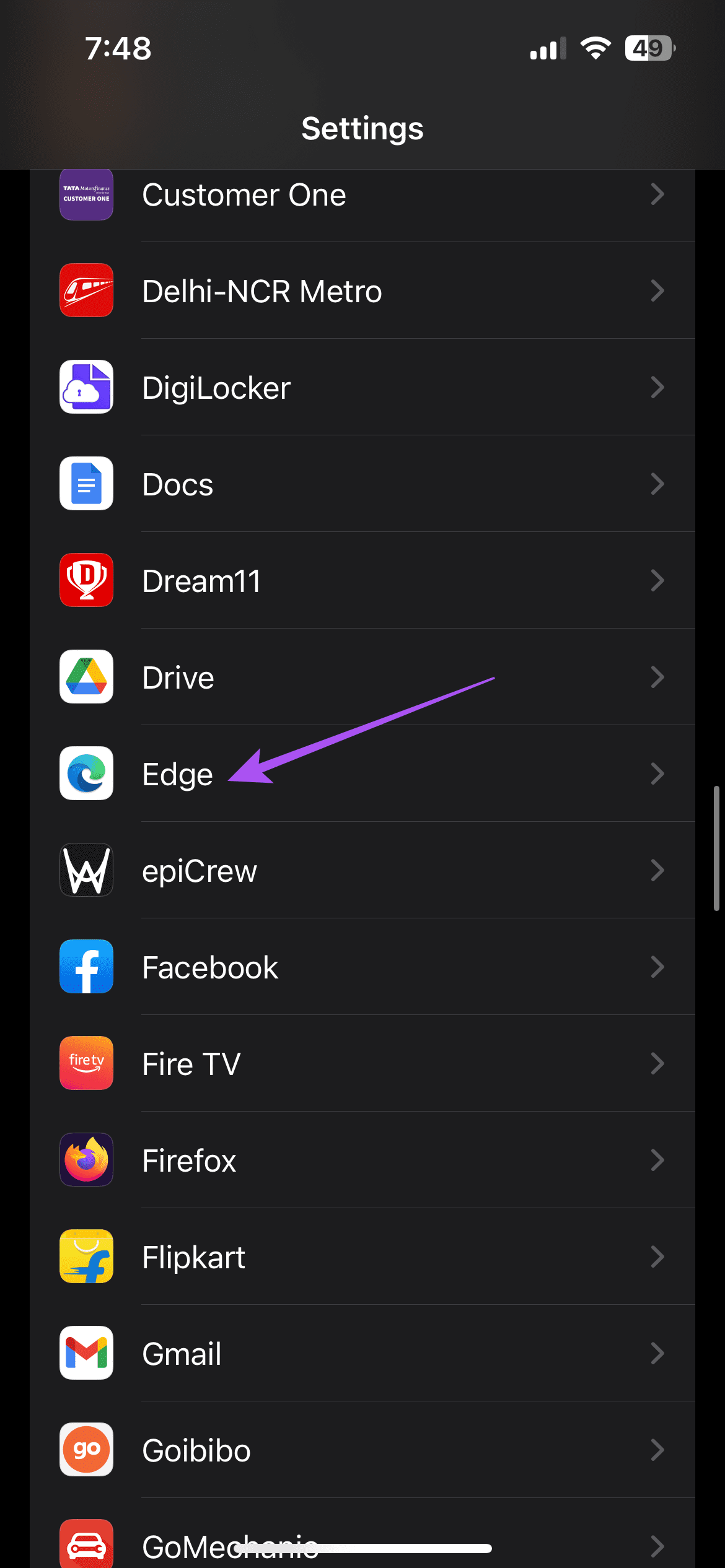Select the Fire TV icon

[x=86, y=1063]
